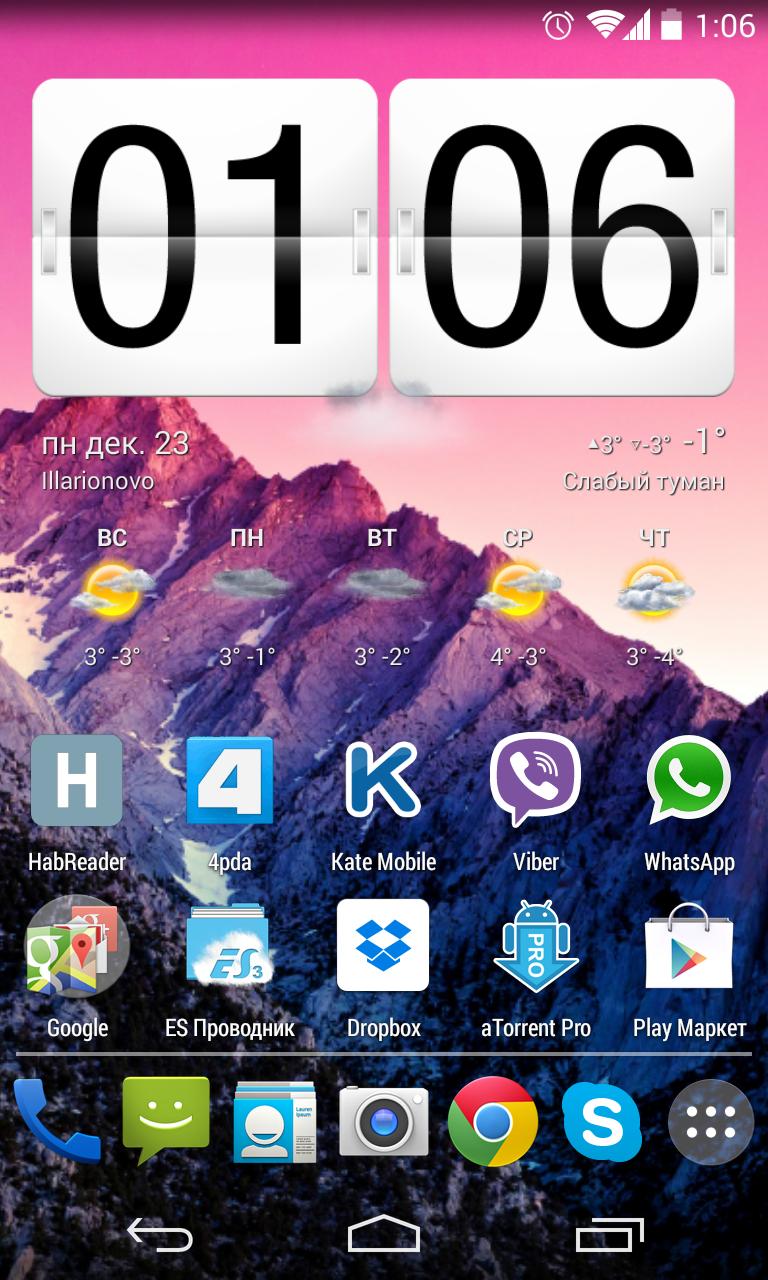Open Play Маркет store
The image size is (768, 1280).
[689, 947]
